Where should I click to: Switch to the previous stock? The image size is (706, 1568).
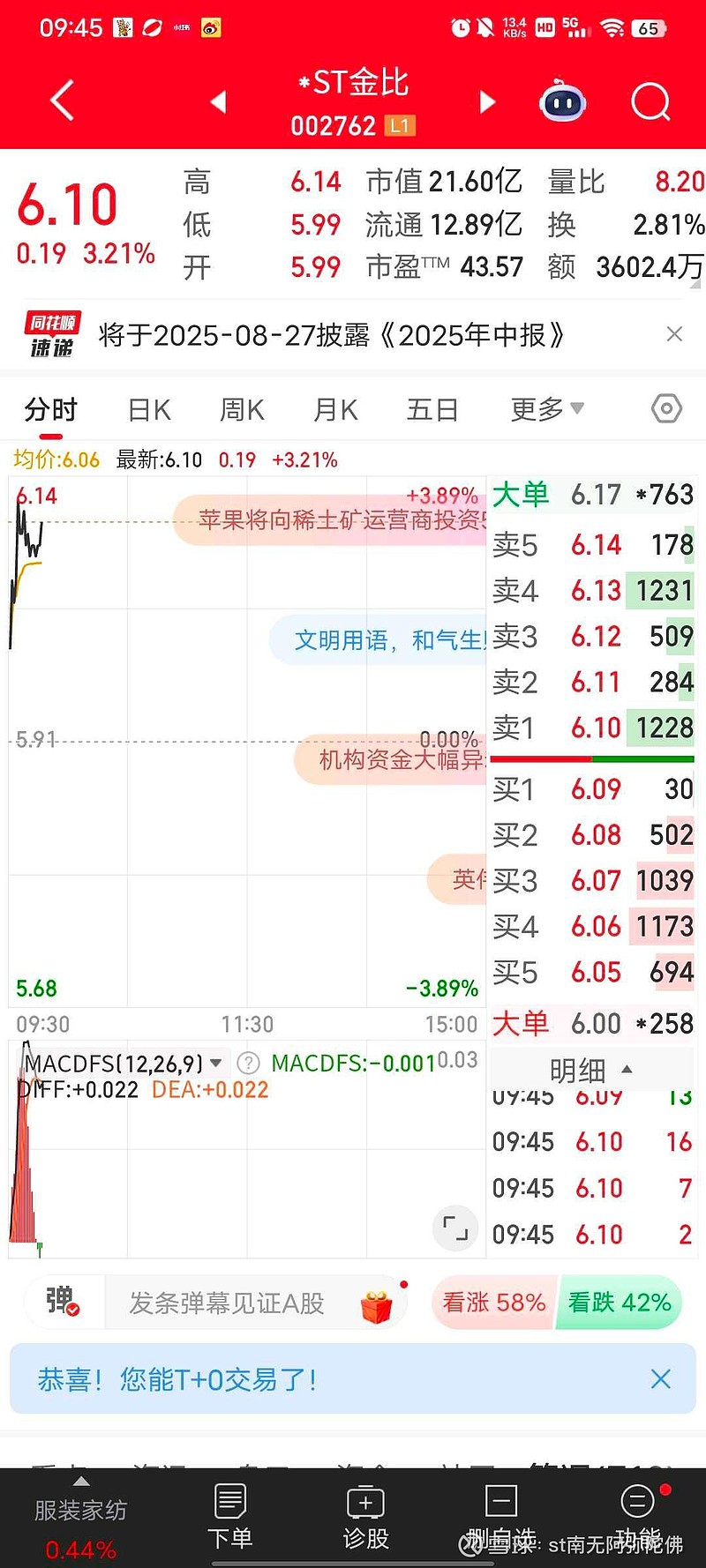coord(219,102)
